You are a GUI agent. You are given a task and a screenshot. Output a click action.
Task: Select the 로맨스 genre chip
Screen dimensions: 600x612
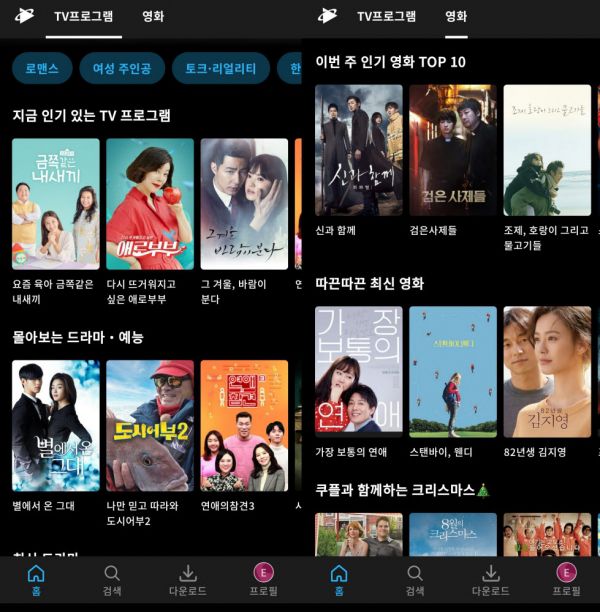point(42,68)
